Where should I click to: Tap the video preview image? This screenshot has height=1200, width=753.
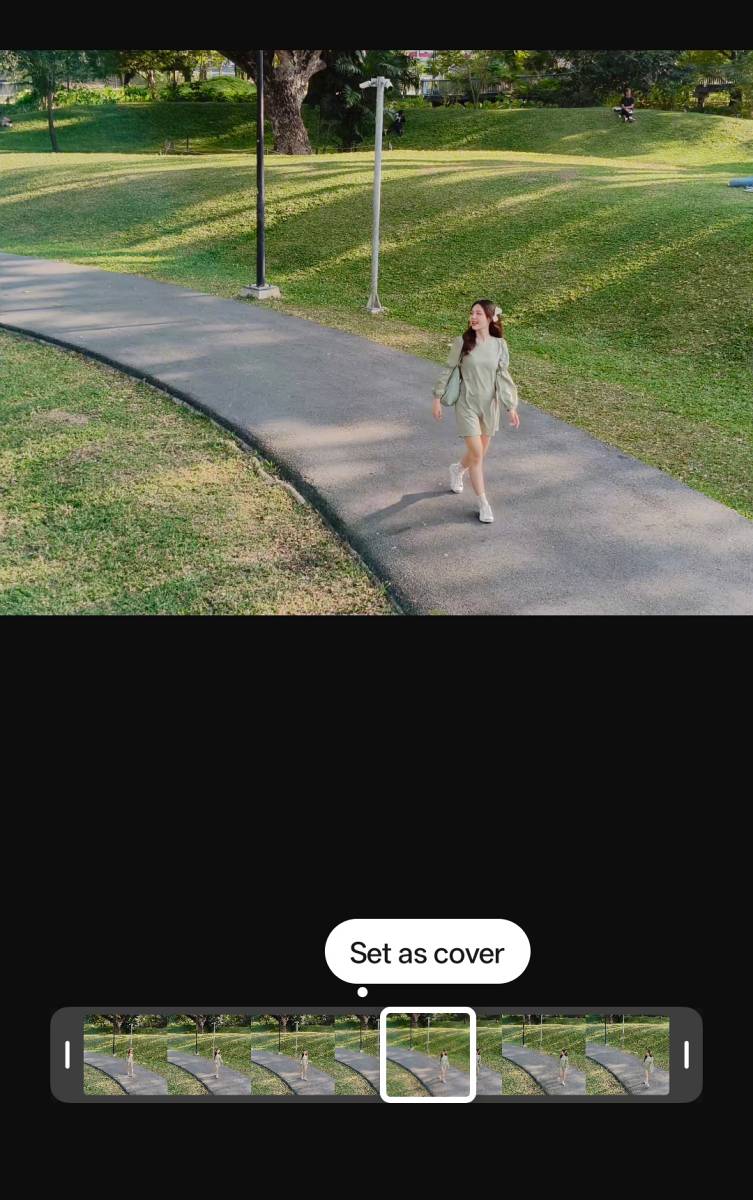coord(376,332)
